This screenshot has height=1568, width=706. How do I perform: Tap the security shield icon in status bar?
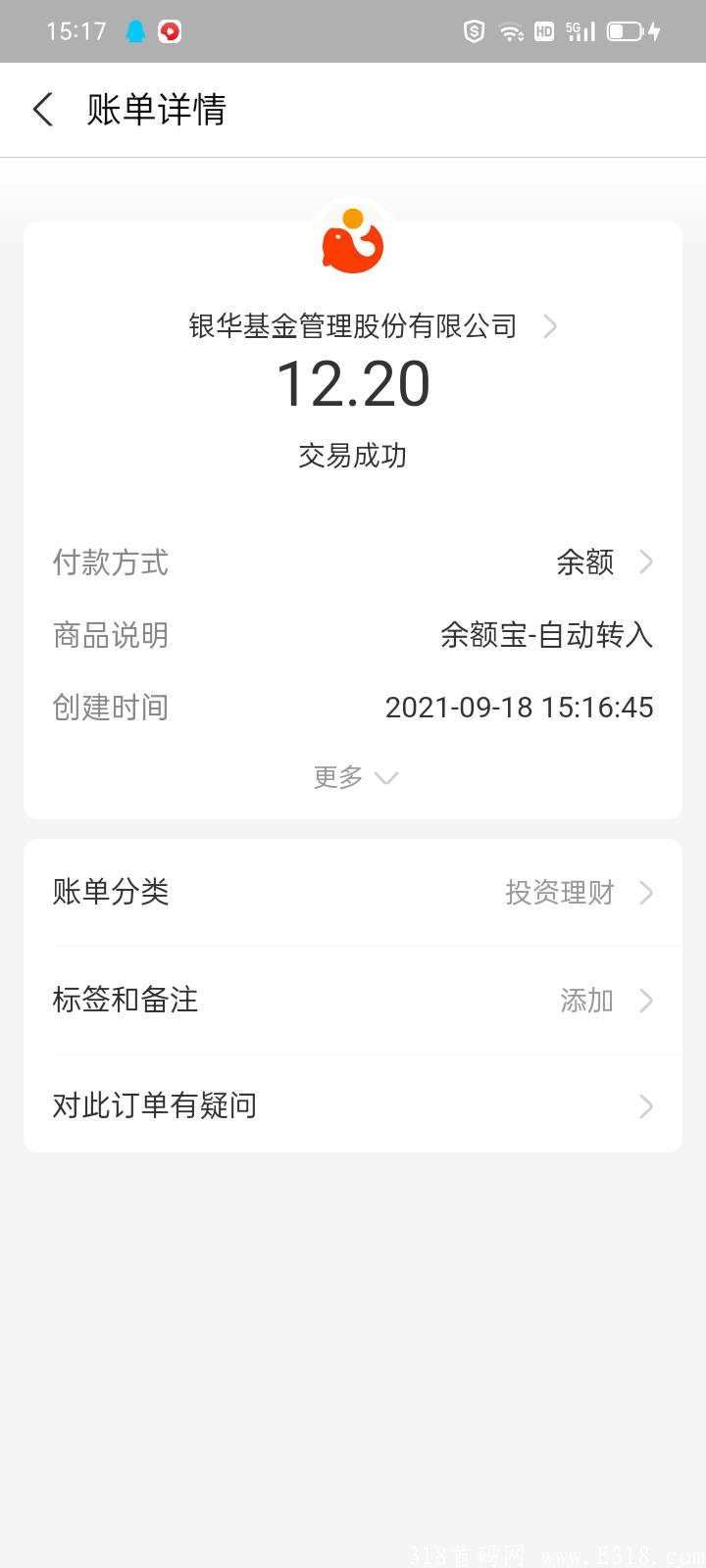tap(474, 30)
